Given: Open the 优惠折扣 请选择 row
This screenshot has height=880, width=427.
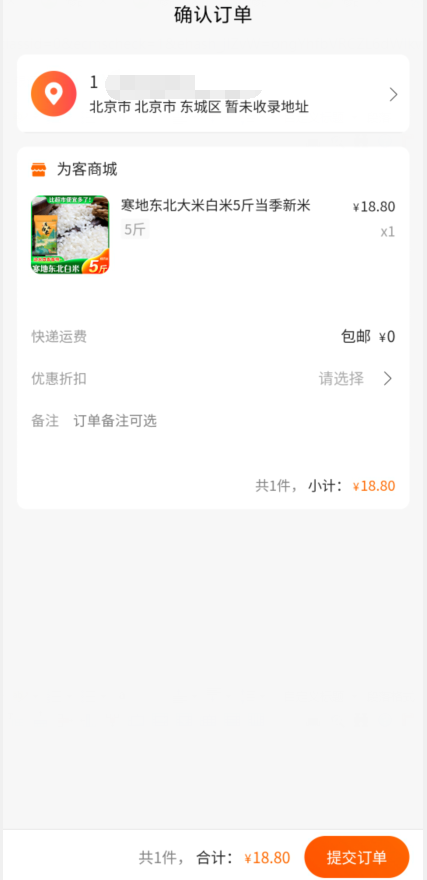Looking at the screenshot, I should pos(213,379).
